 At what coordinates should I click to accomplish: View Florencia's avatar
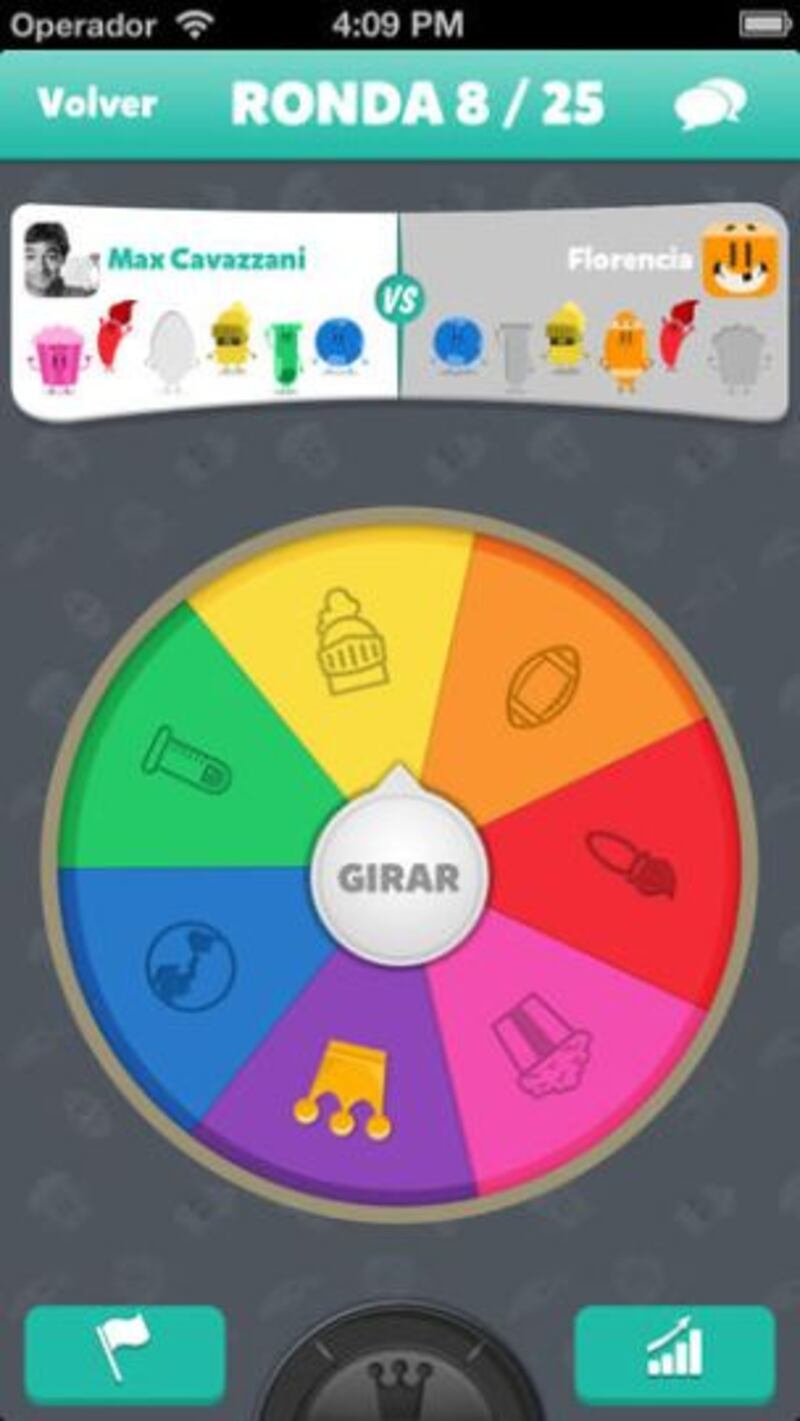(x=739, y=259)
